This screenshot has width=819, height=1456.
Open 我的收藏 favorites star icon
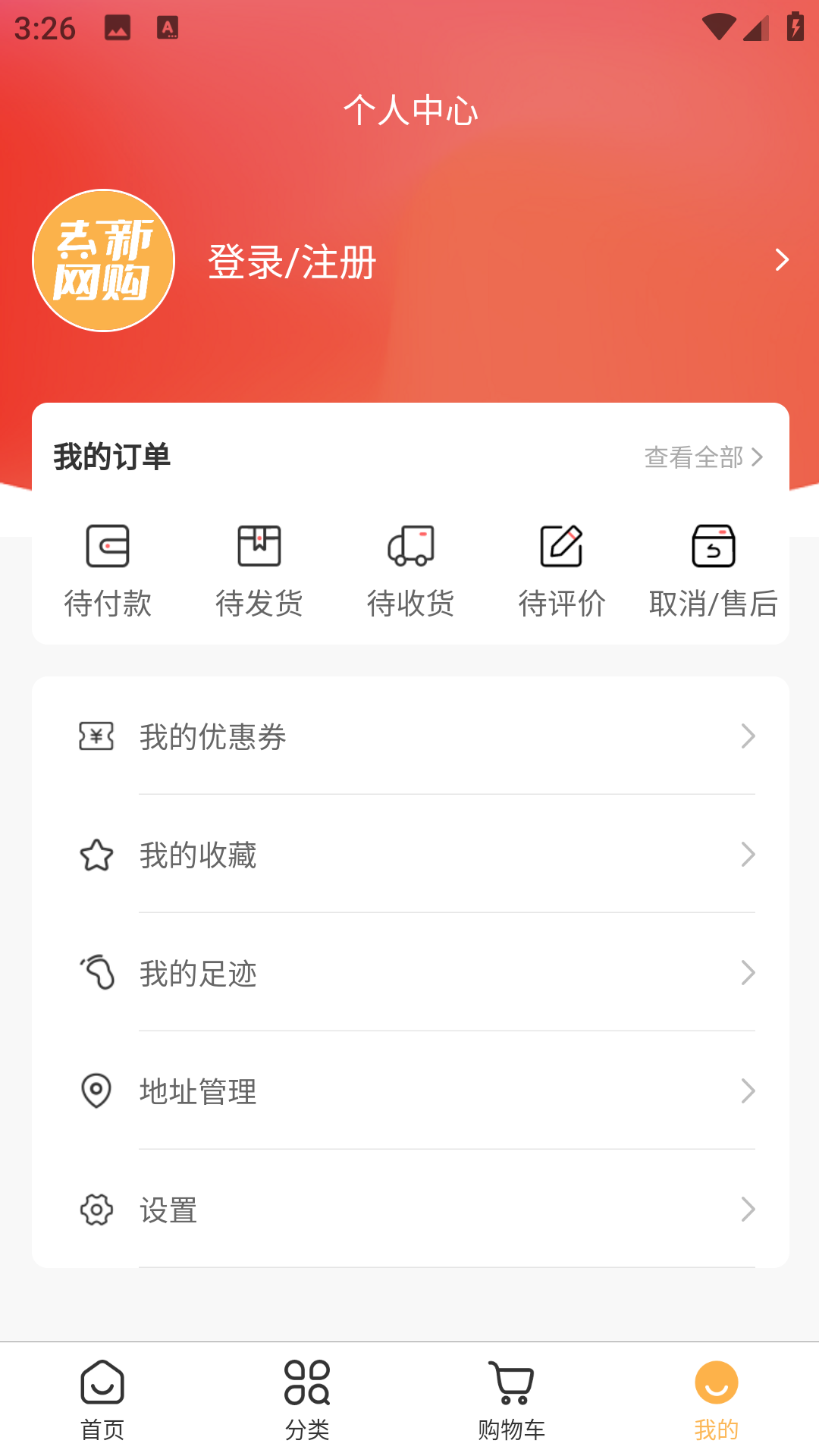point(96,855)
